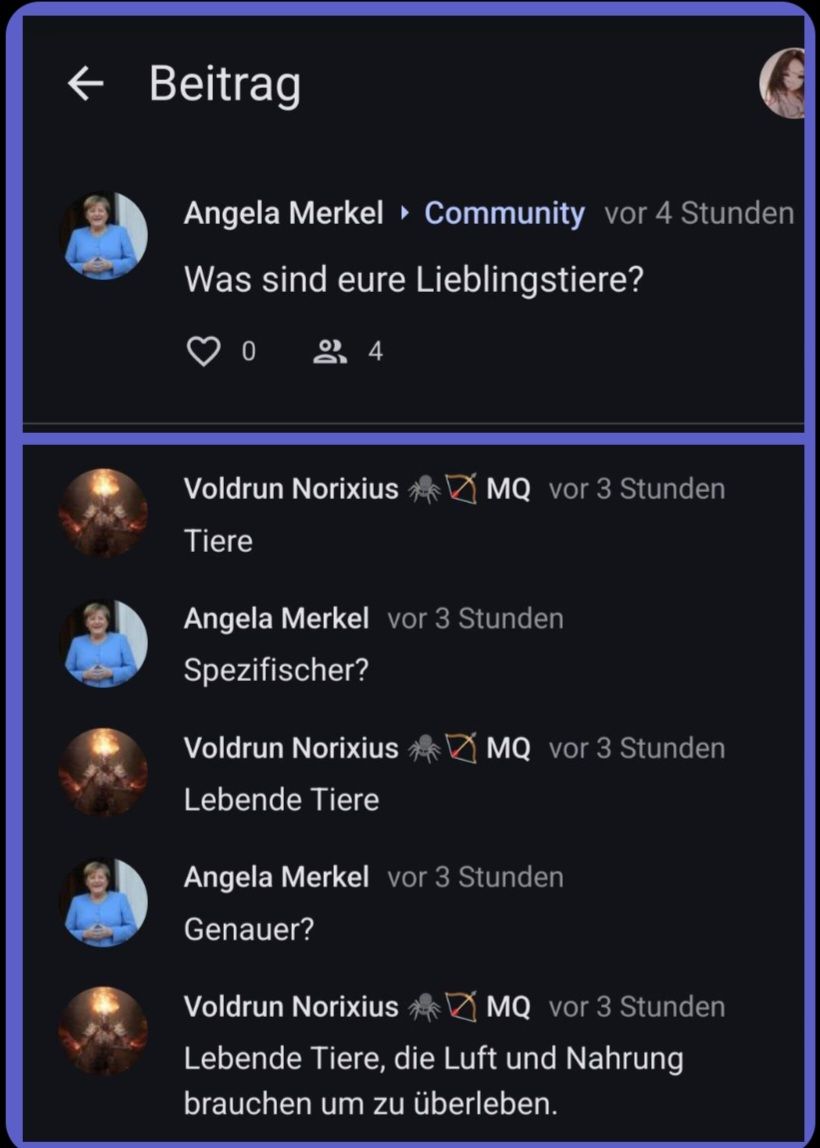Tap the avatar beside the "Spezifischer?" comment
The width and height of the screenshot is (820, 1148).
pos(104,643)
